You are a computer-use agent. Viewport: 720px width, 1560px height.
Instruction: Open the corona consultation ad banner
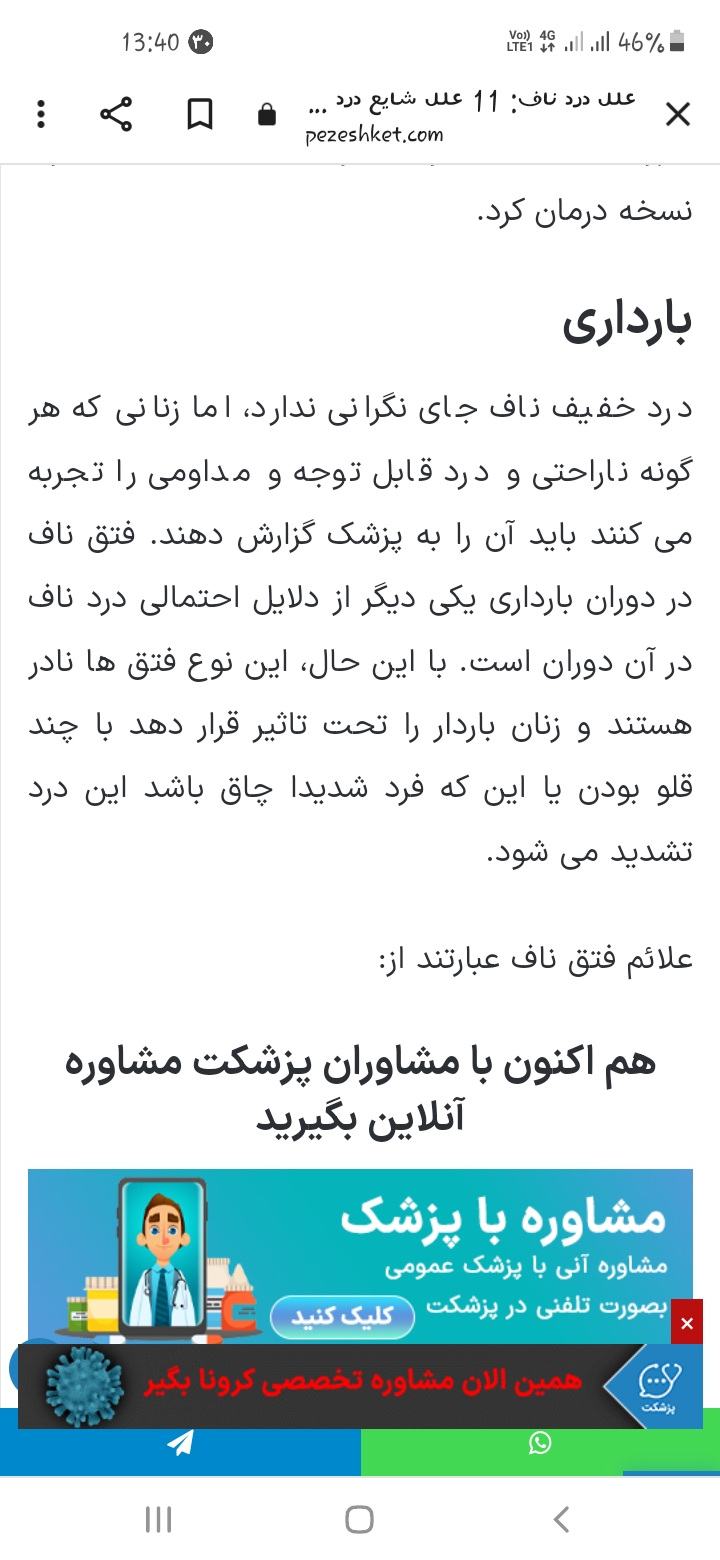[360, 1385]
